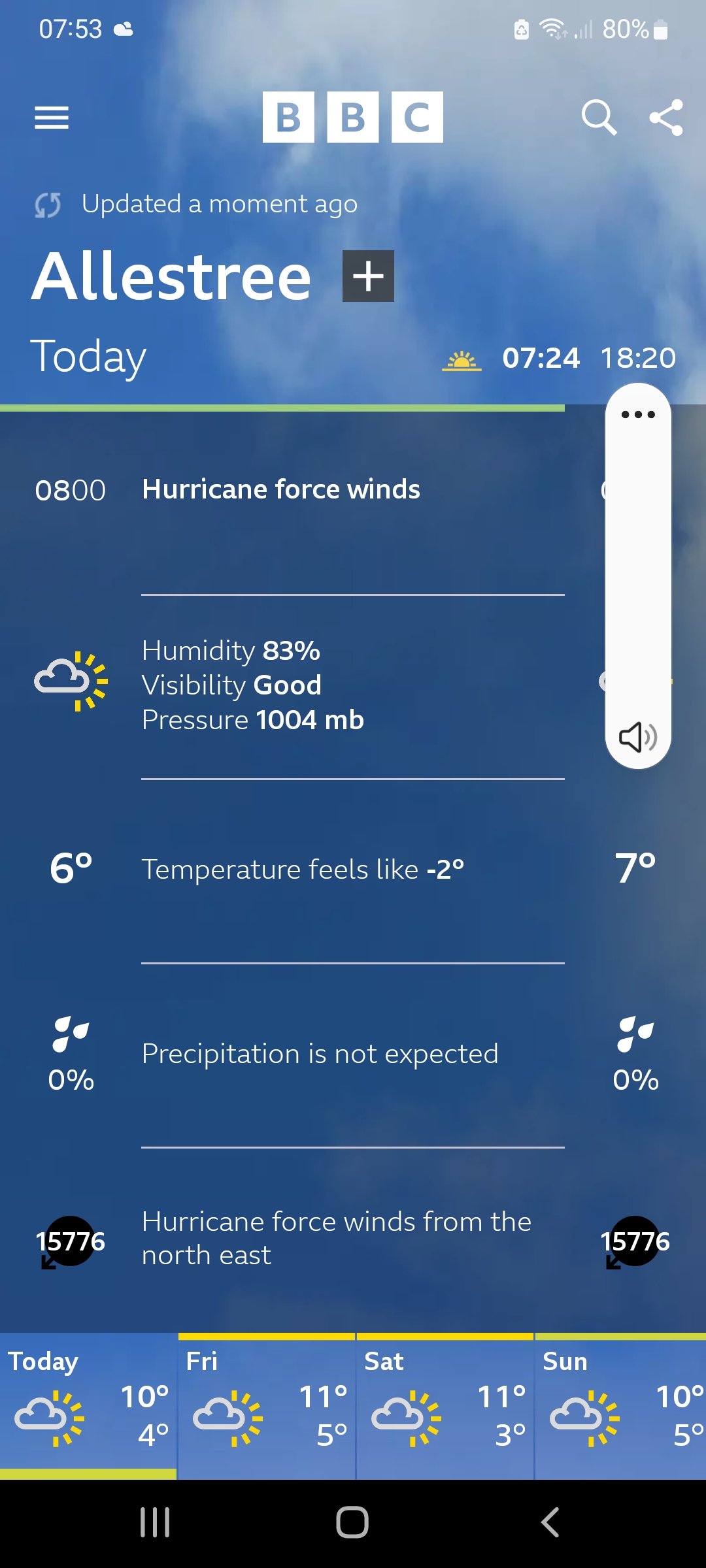Open location search
Viewport: 706px width, 1568px height.
click(x=599, y=118)
